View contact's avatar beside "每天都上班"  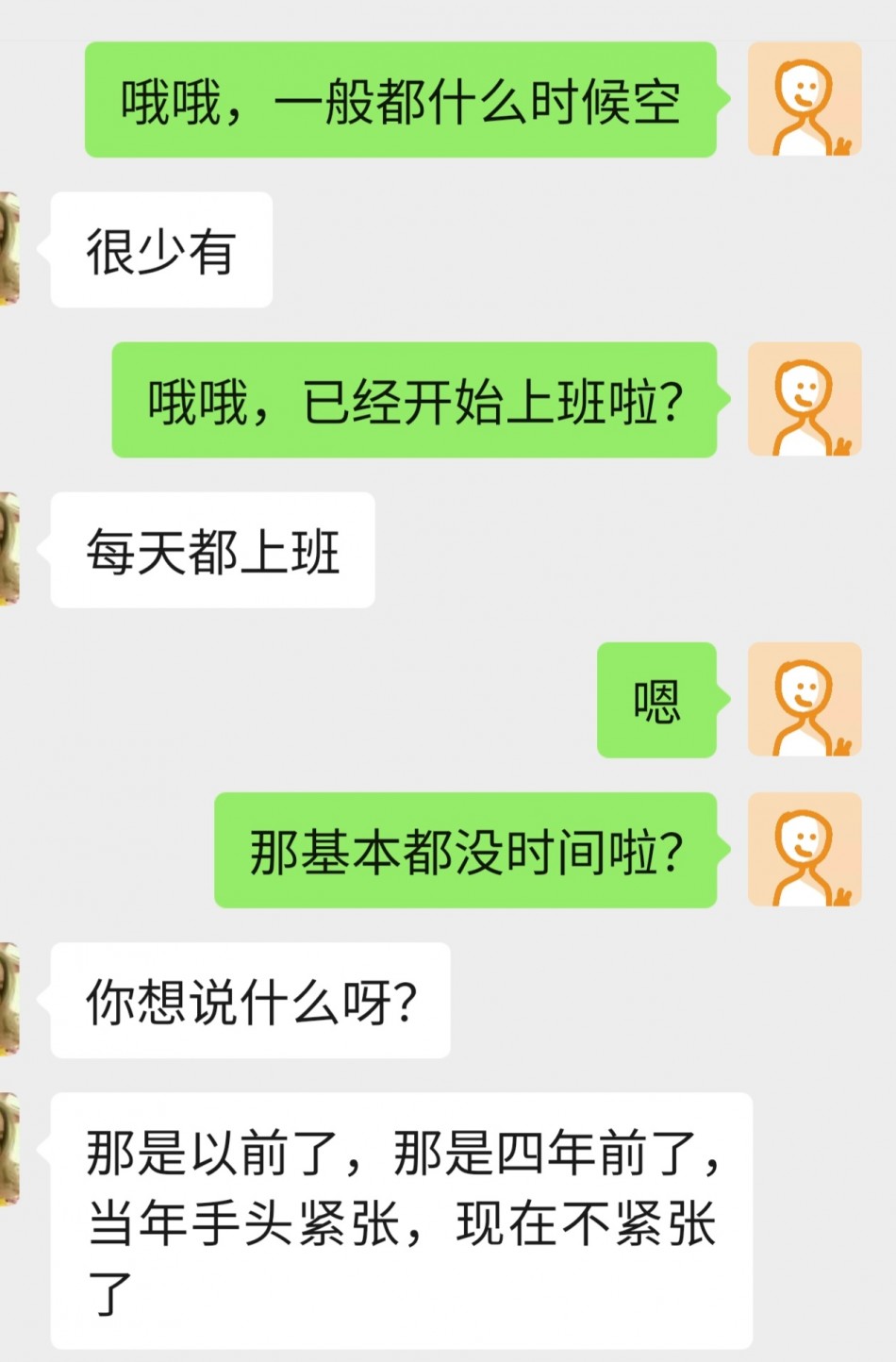pos(8,549)
